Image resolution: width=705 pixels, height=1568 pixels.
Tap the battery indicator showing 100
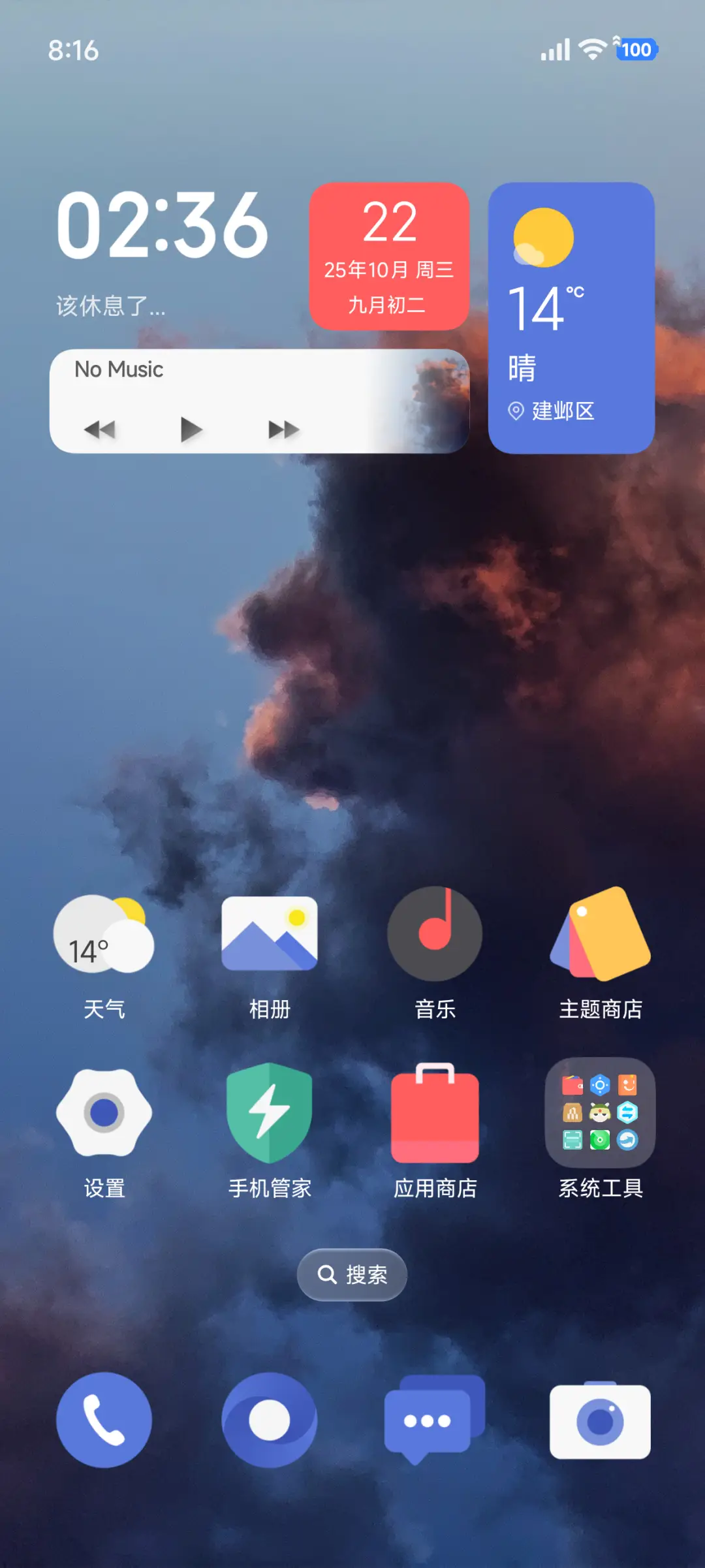(636, 49)
